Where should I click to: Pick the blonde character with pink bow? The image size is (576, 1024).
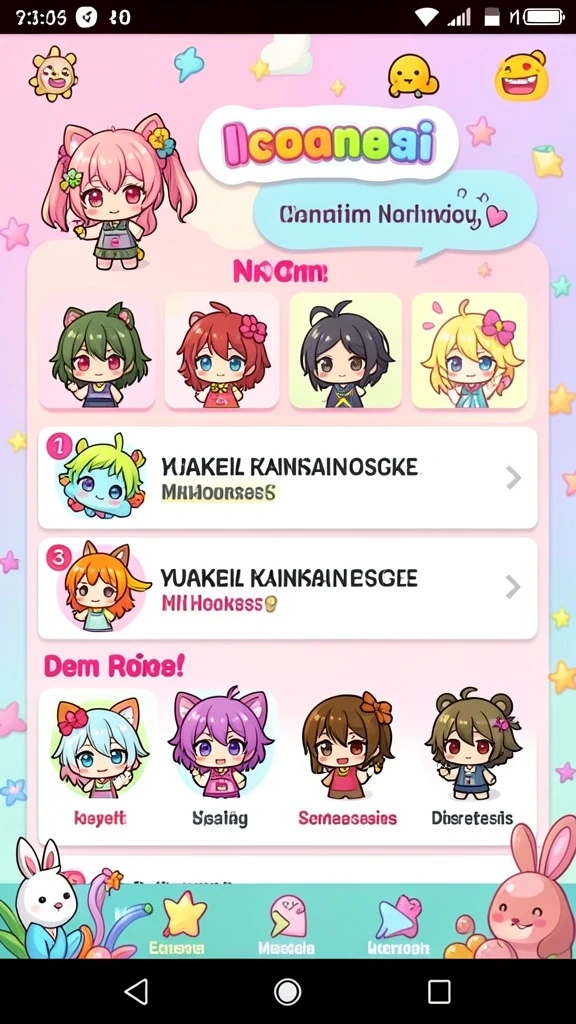point(470,351)
